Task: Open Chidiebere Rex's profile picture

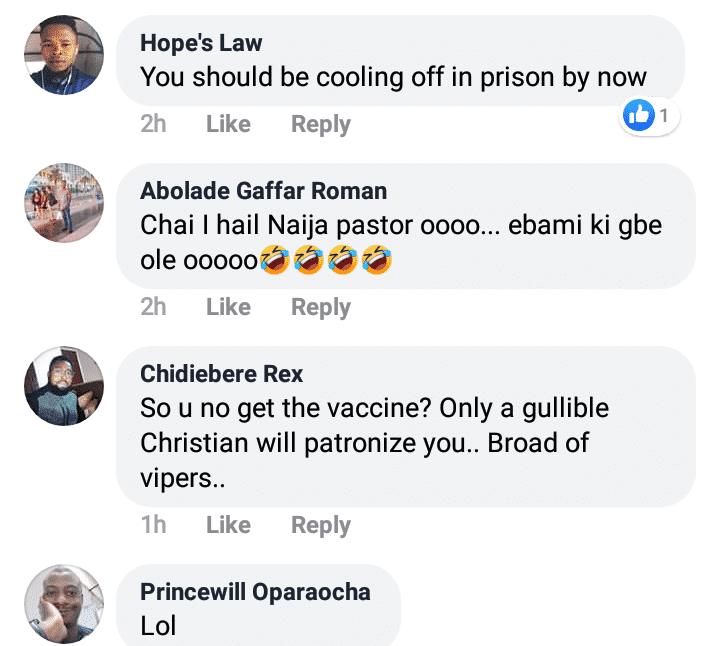Action: click(x=64, y=386)
